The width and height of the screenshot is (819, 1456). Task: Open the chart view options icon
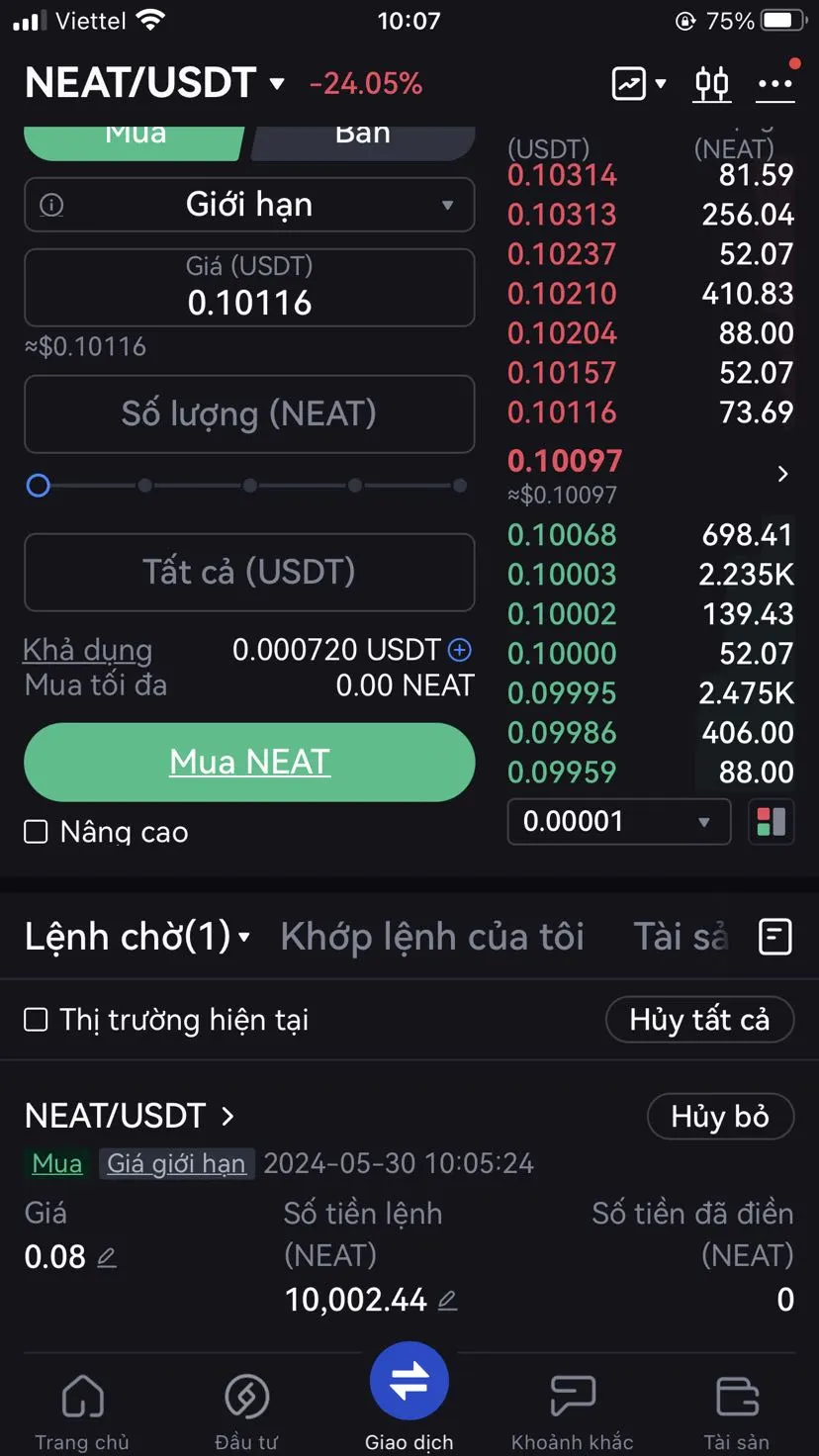[x=639, y=83]
